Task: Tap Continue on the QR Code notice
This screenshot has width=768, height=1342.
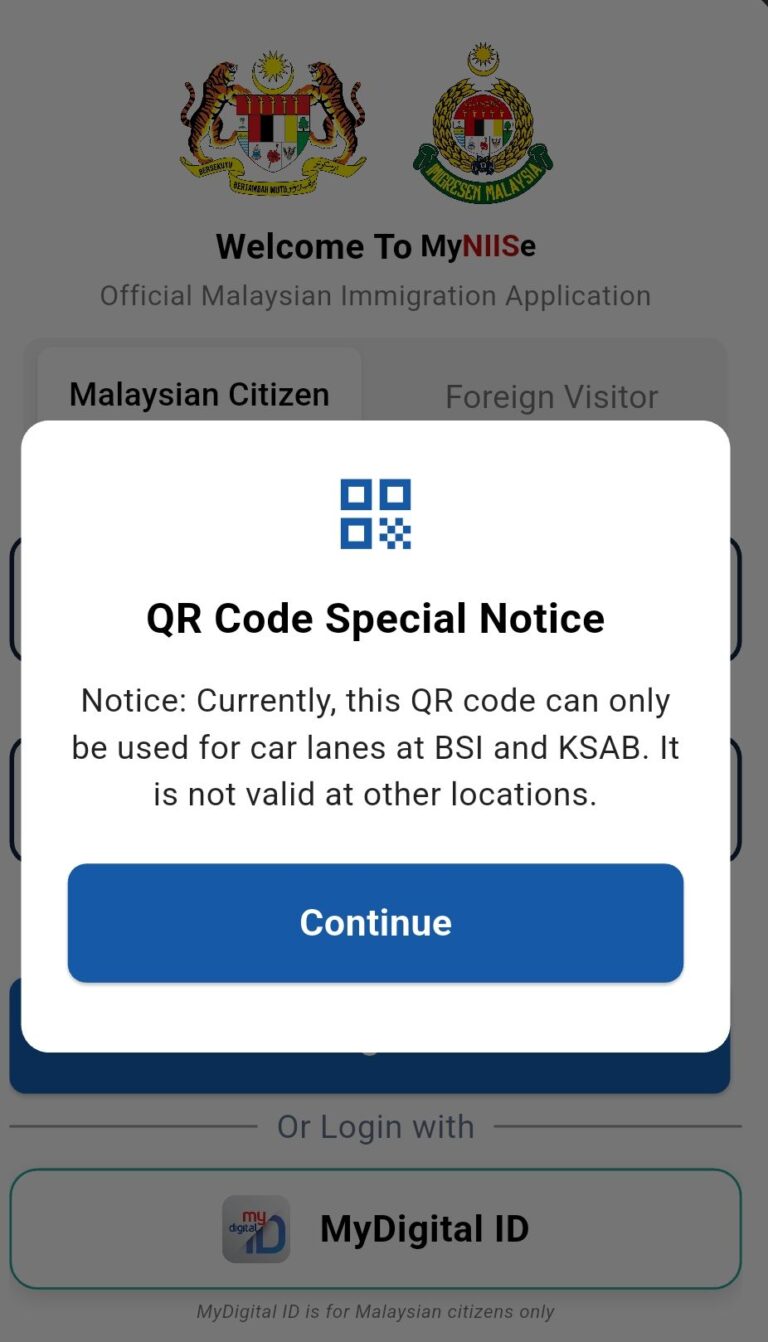Action: pos(375,922)
